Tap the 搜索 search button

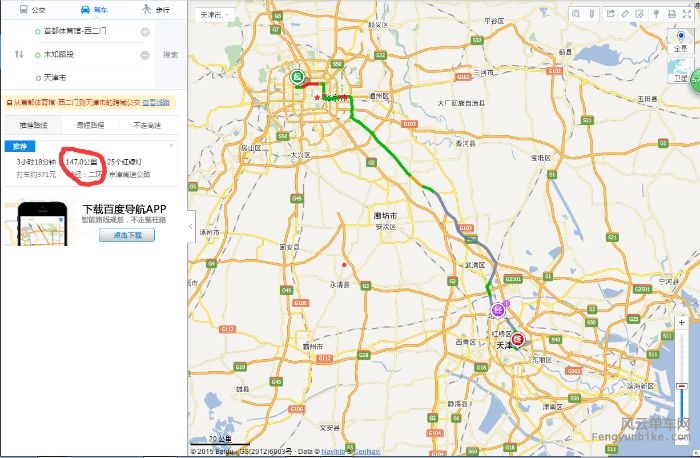point(170,55)
